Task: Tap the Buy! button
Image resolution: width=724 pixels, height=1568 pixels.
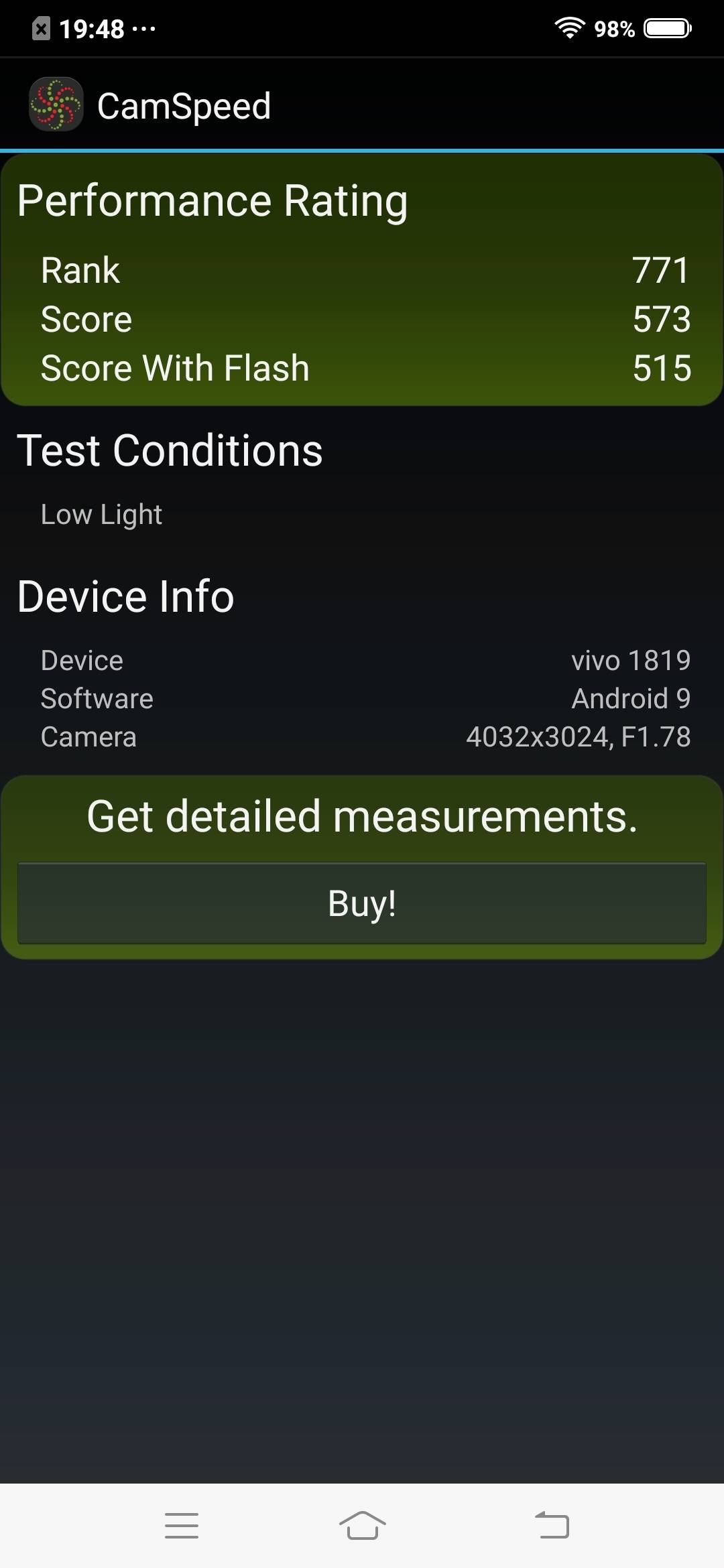Action: coord(362,903)
